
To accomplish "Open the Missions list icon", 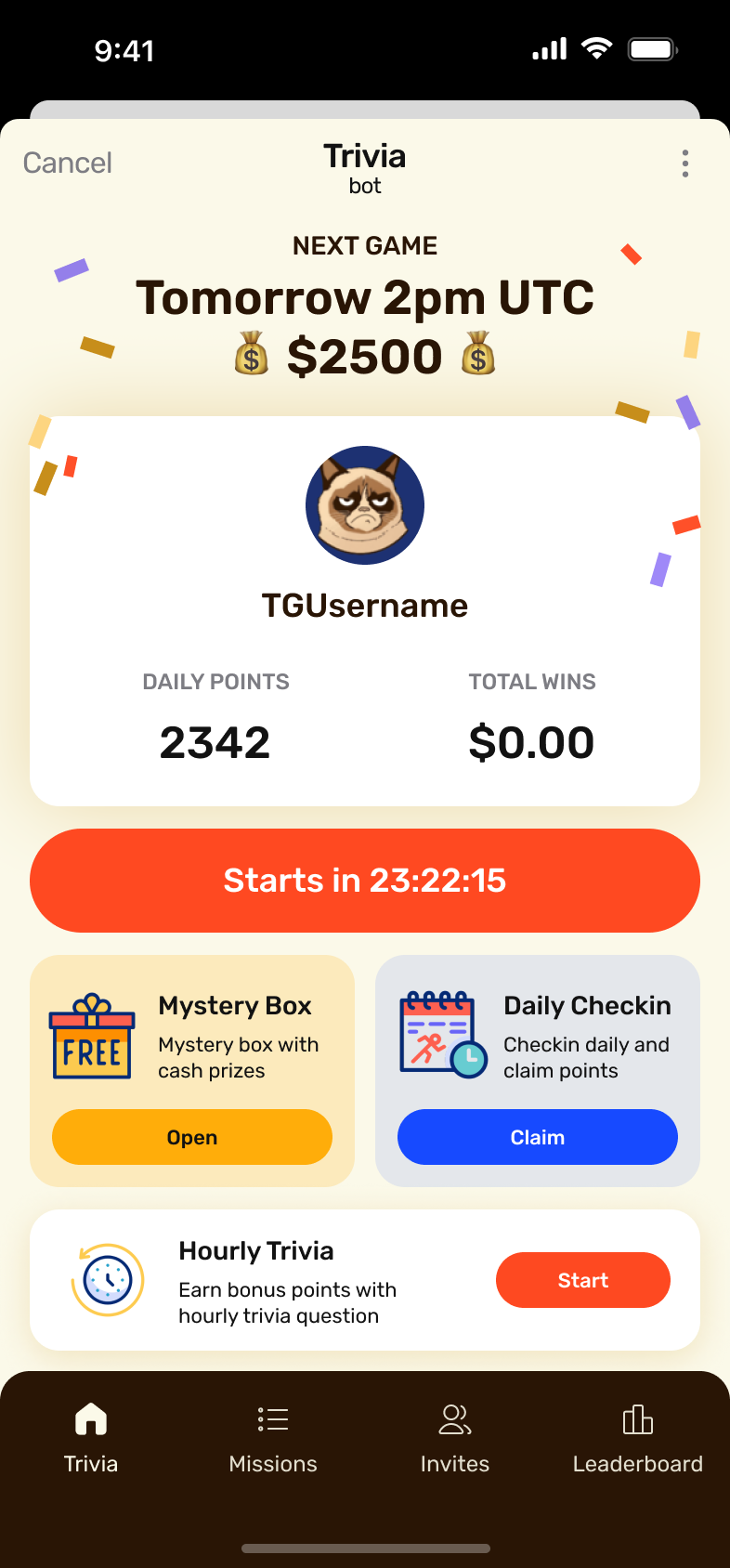I will click(x=272, y=1419).
